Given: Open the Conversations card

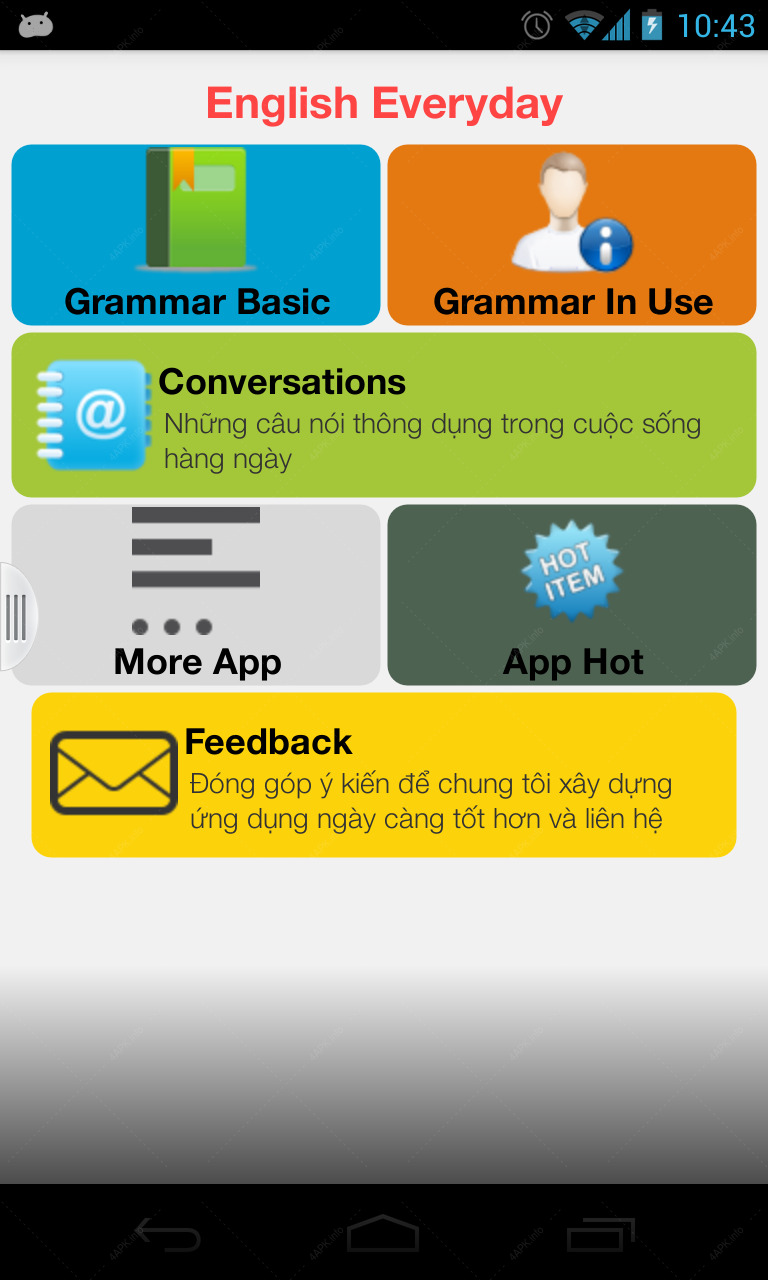Looking at the screenshot, I should [384, 415].
